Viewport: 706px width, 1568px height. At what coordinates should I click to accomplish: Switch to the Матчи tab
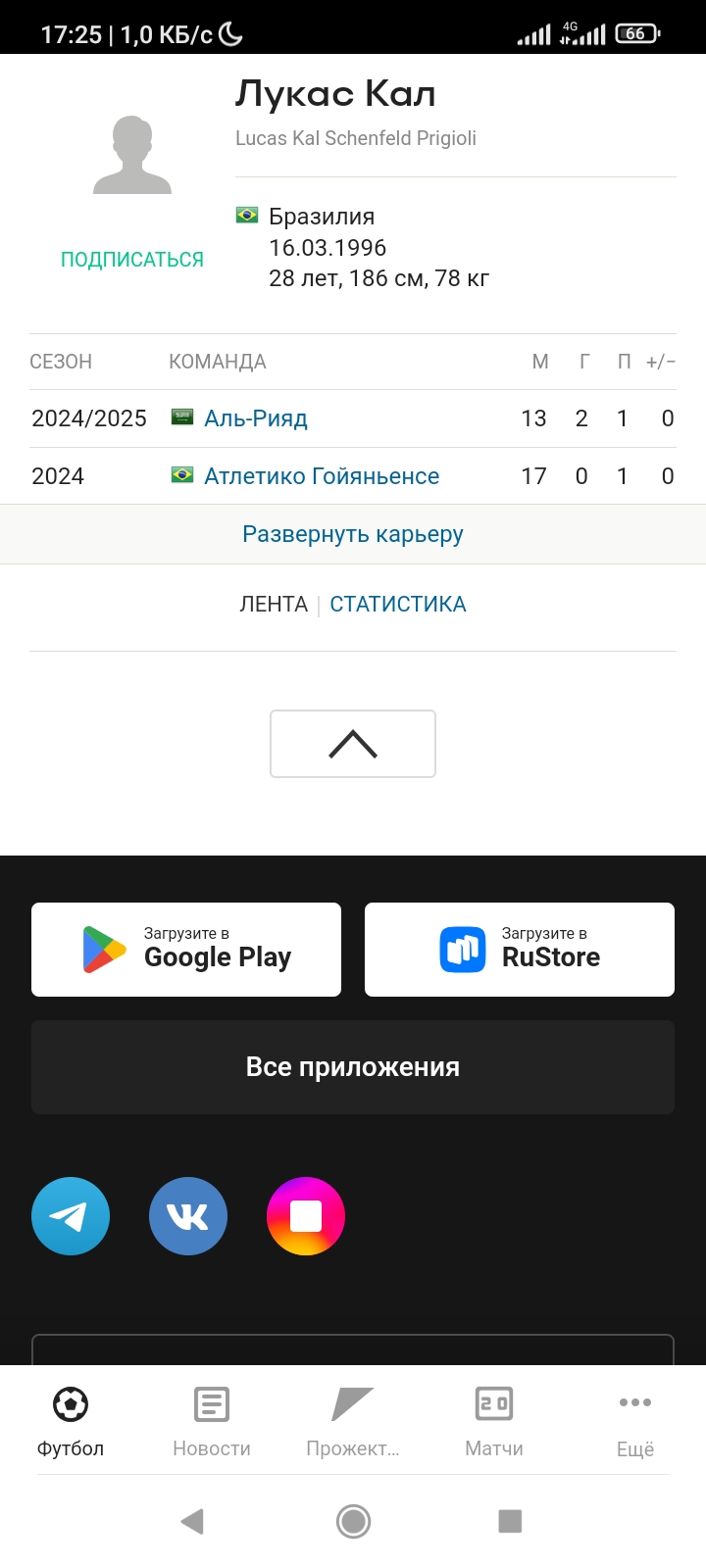[494, 1420]
